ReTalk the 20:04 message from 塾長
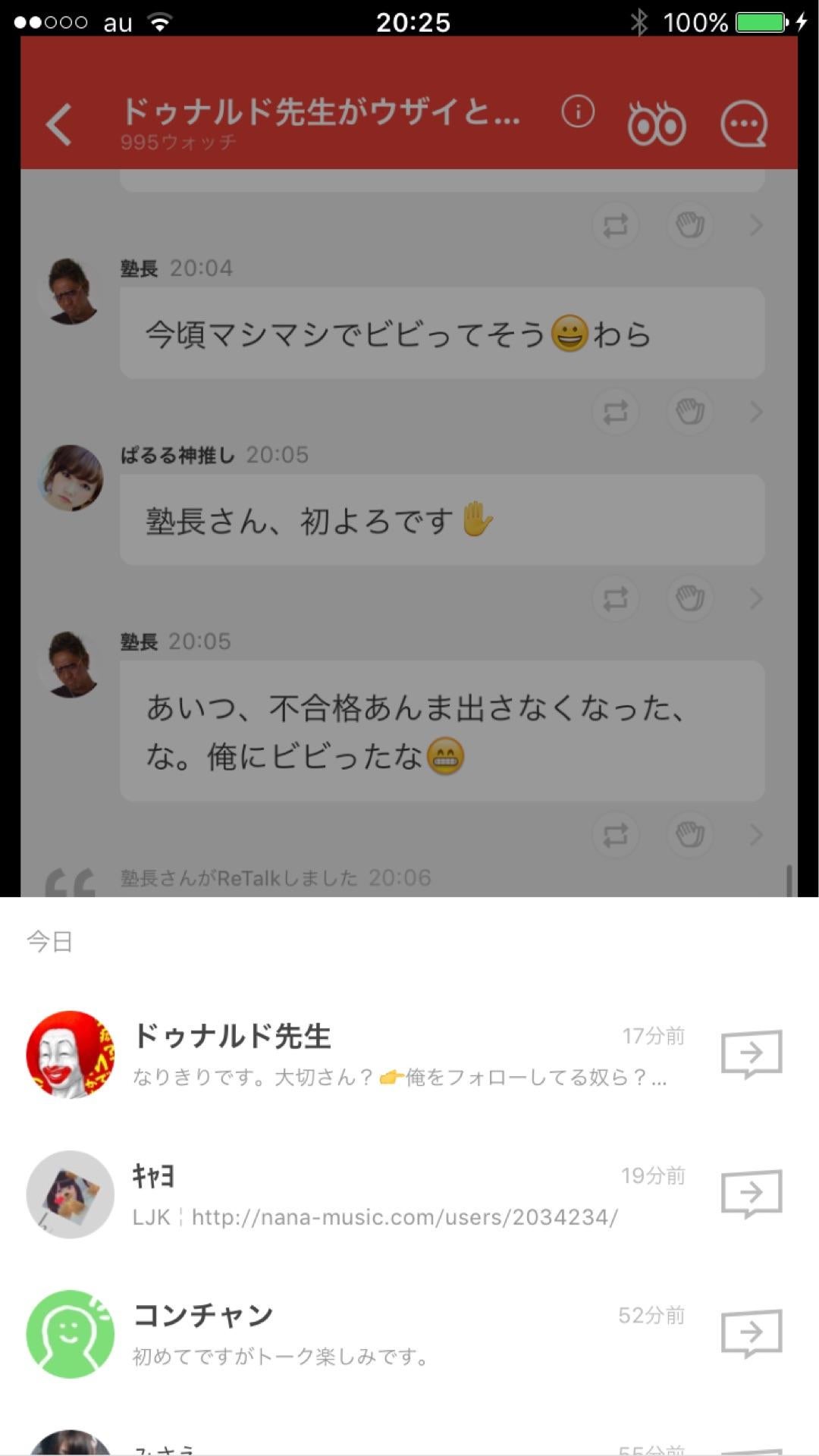The width and height of the screenshot is (819, 1456). tap(615, 412)
